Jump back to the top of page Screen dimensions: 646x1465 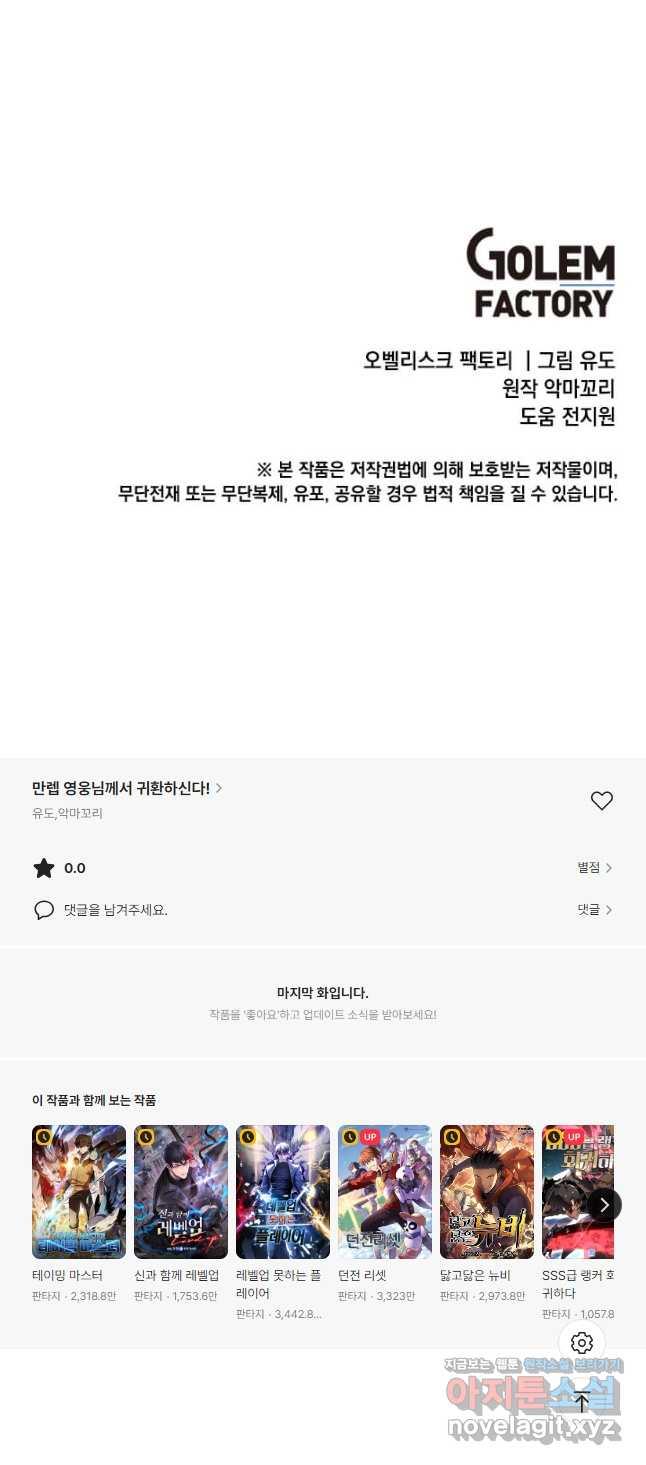(x=582, y=1402)
